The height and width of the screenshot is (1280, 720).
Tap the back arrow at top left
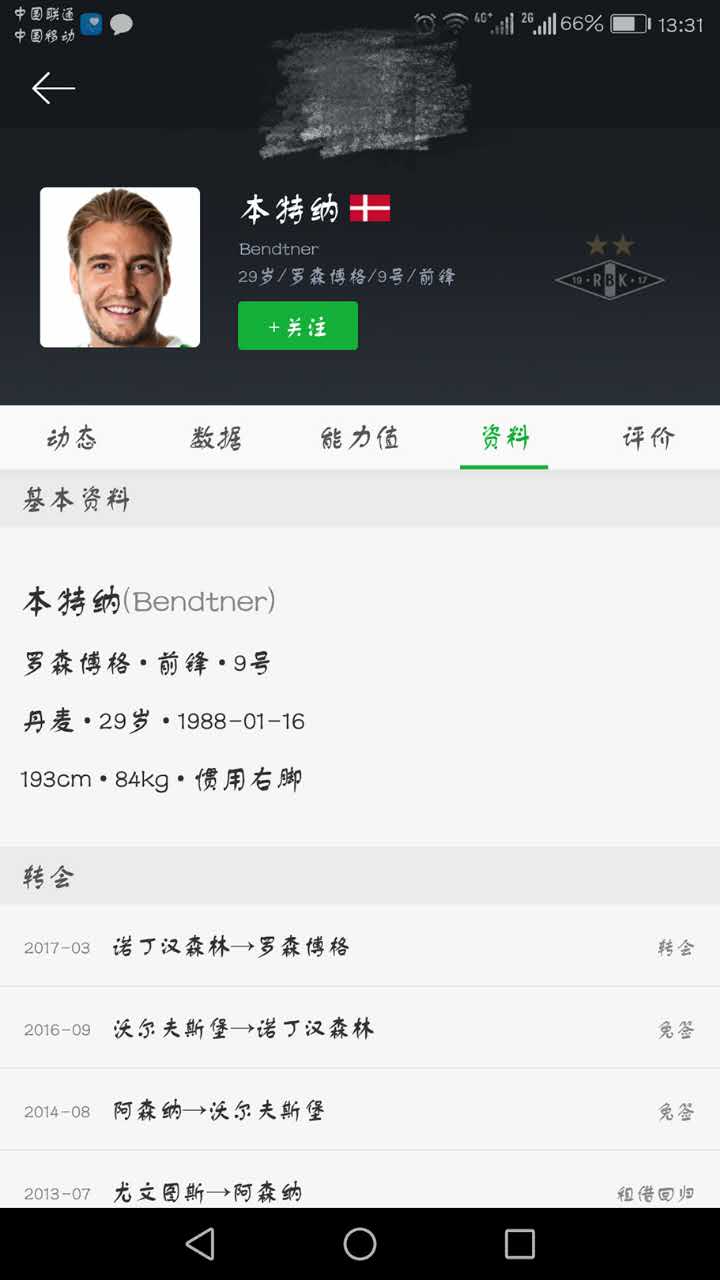pos(53,88)
